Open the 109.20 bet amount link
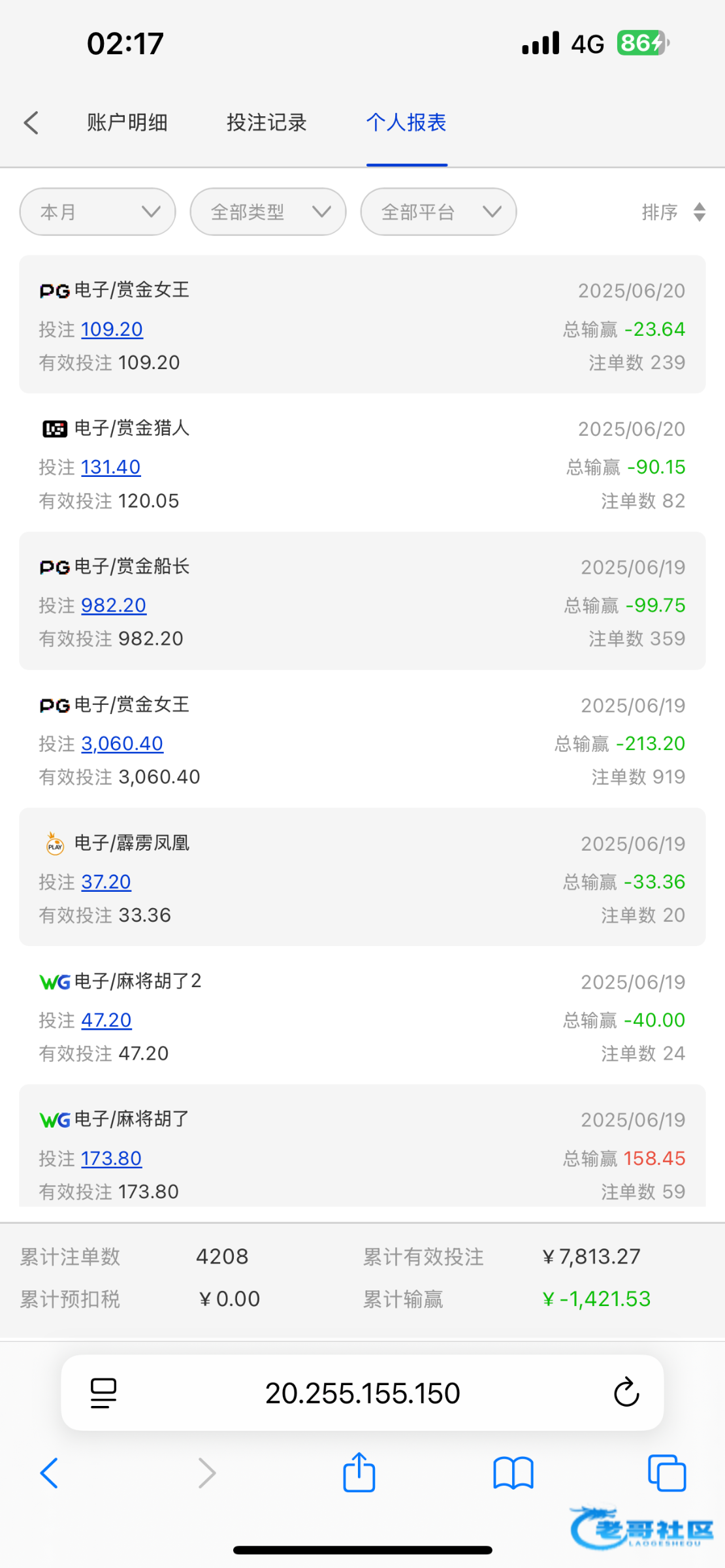Viewport: 725px width, 1568px height. [112, 329]
